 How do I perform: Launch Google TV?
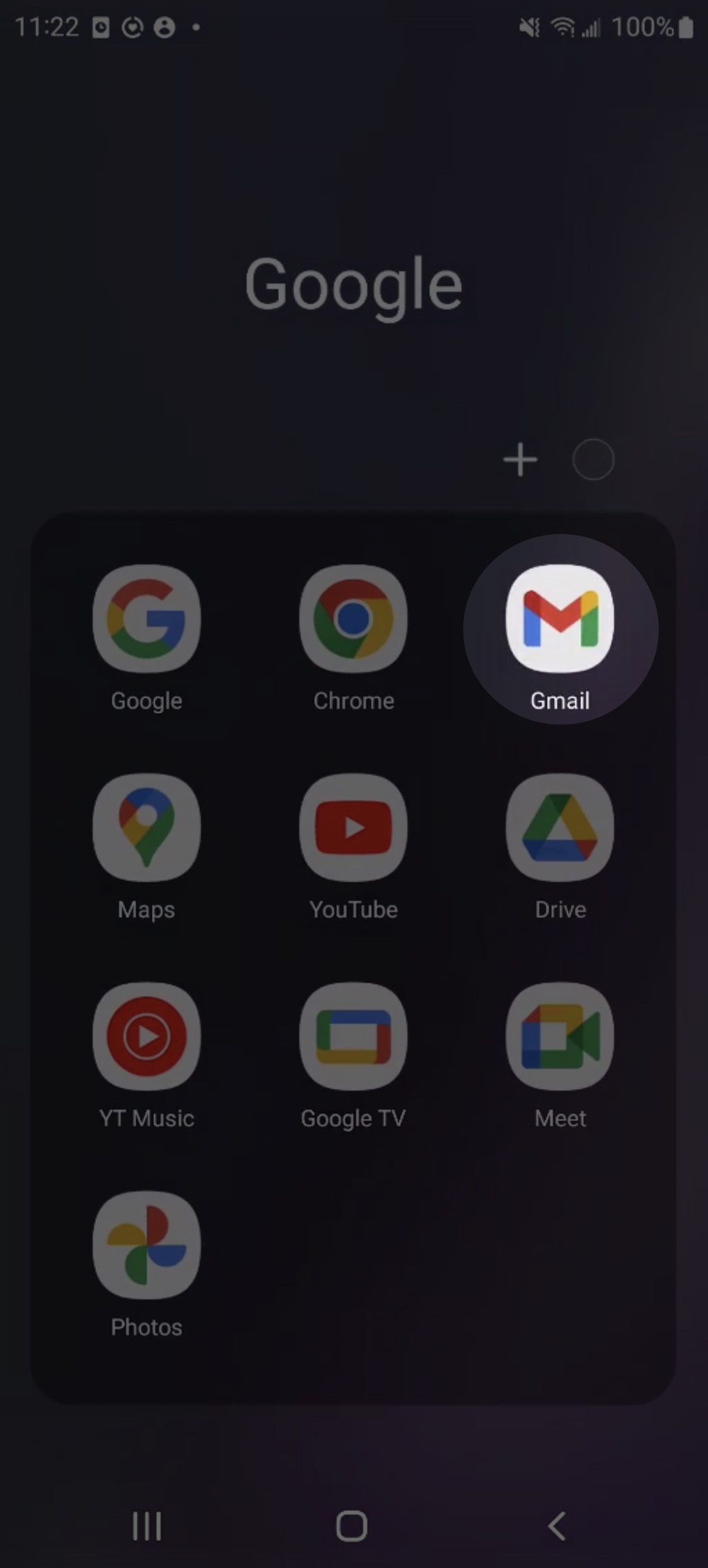click(353, 1036)
